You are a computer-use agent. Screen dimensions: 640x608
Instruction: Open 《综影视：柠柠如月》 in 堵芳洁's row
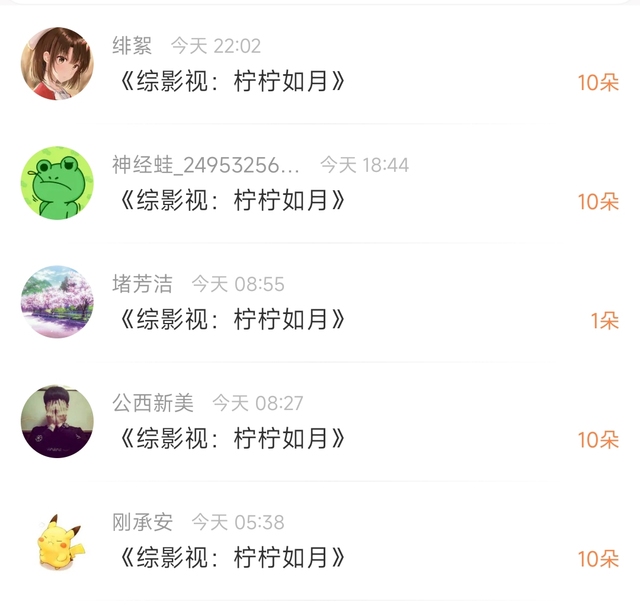233,320
